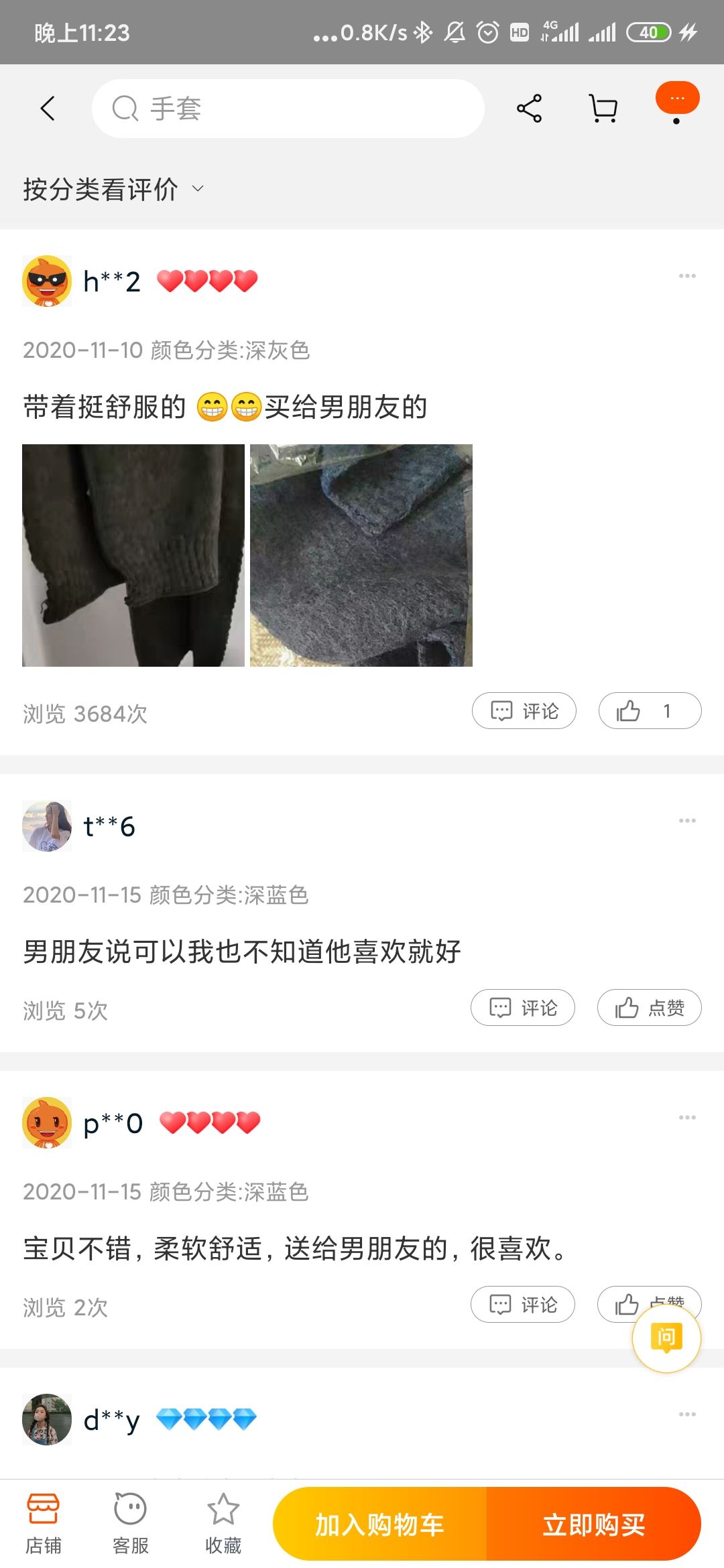Open the shopping cart icon
The height and width of the screenshot is (1568, 724).
pyautogui.click(x=603, y=109)
